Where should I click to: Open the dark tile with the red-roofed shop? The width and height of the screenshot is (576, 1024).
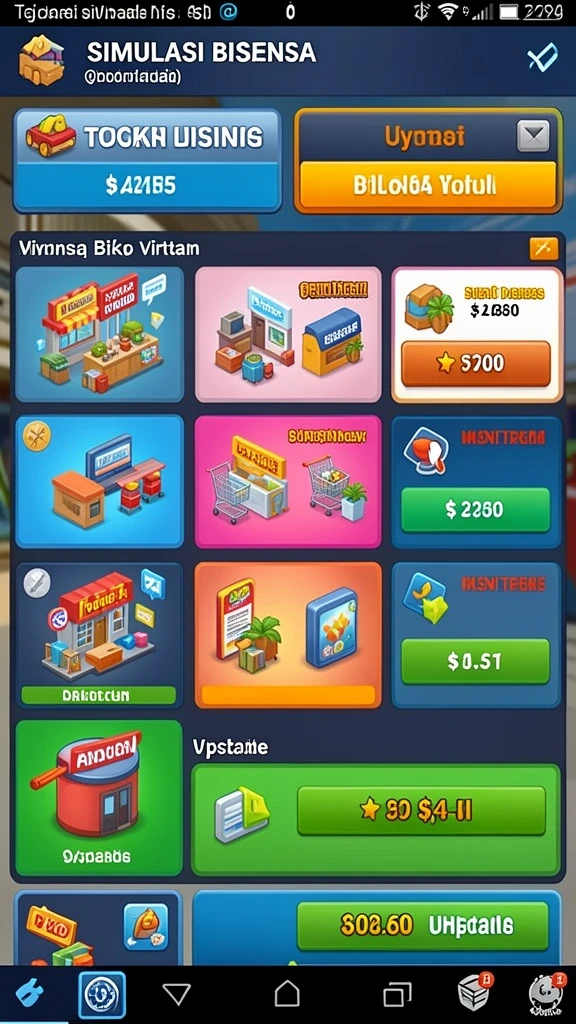point(99,635)
